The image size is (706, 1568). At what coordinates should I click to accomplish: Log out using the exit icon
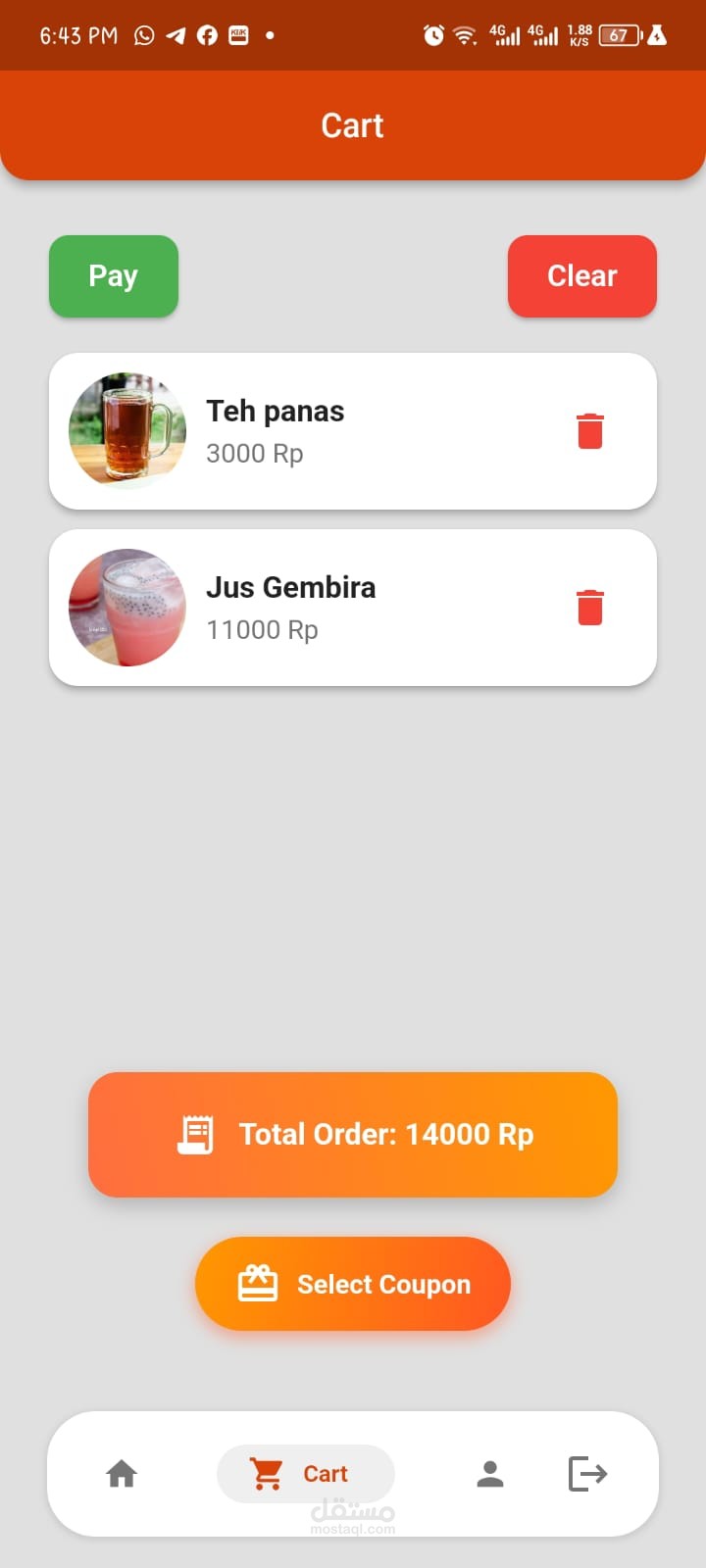tap(588, 1473)
